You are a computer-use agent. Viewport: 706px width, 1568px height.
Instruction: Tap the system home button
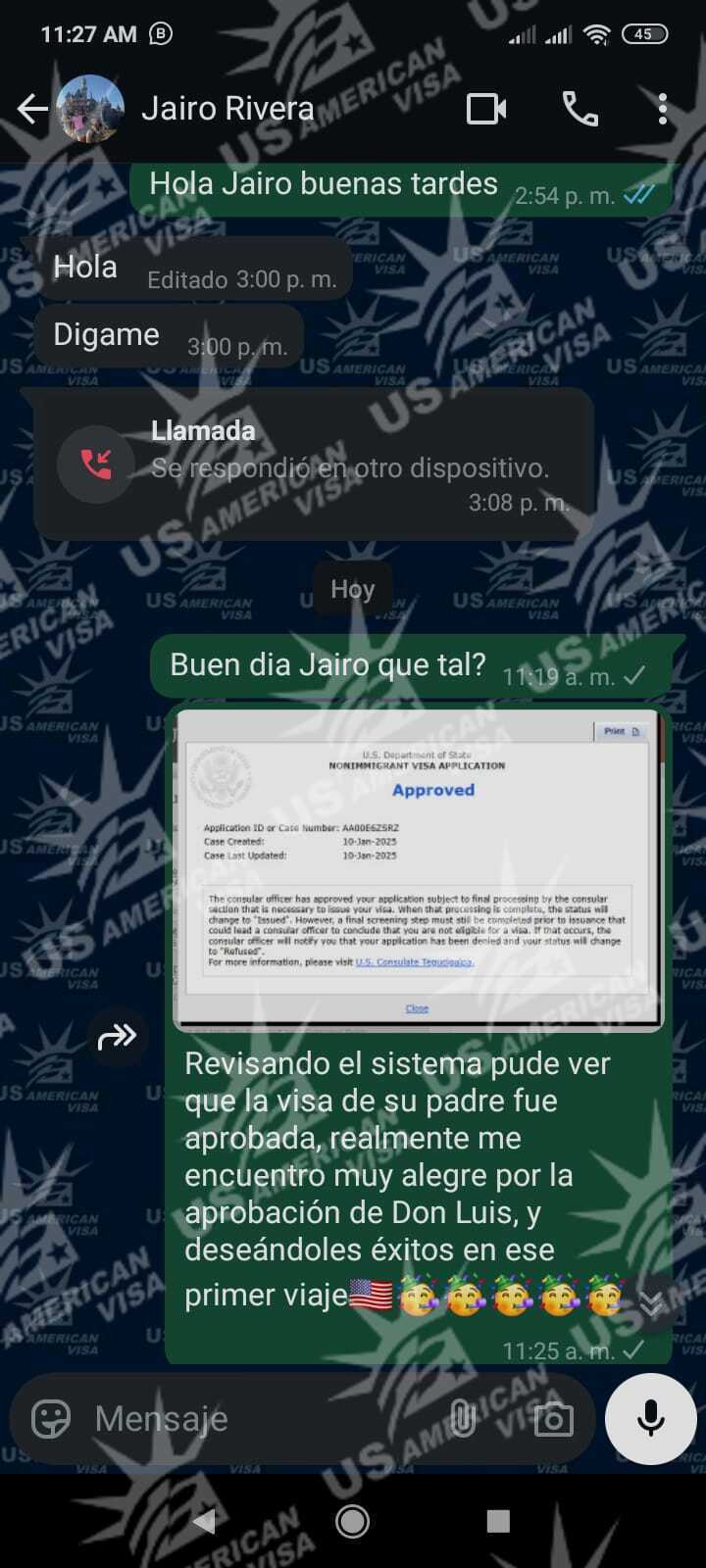point(352,1521)
